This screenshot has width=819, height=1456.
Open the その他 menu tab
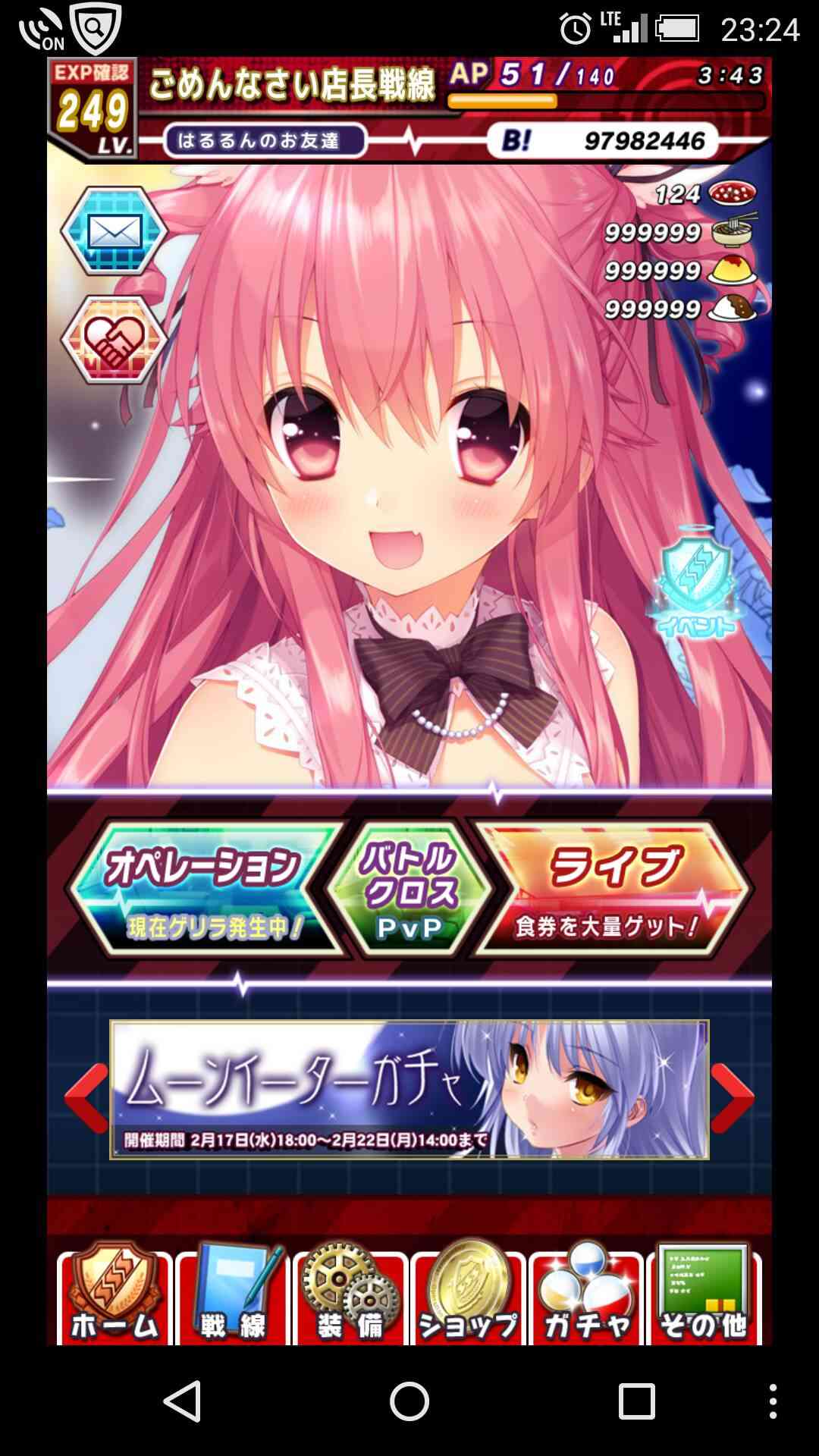click(x=704, y=1294)
